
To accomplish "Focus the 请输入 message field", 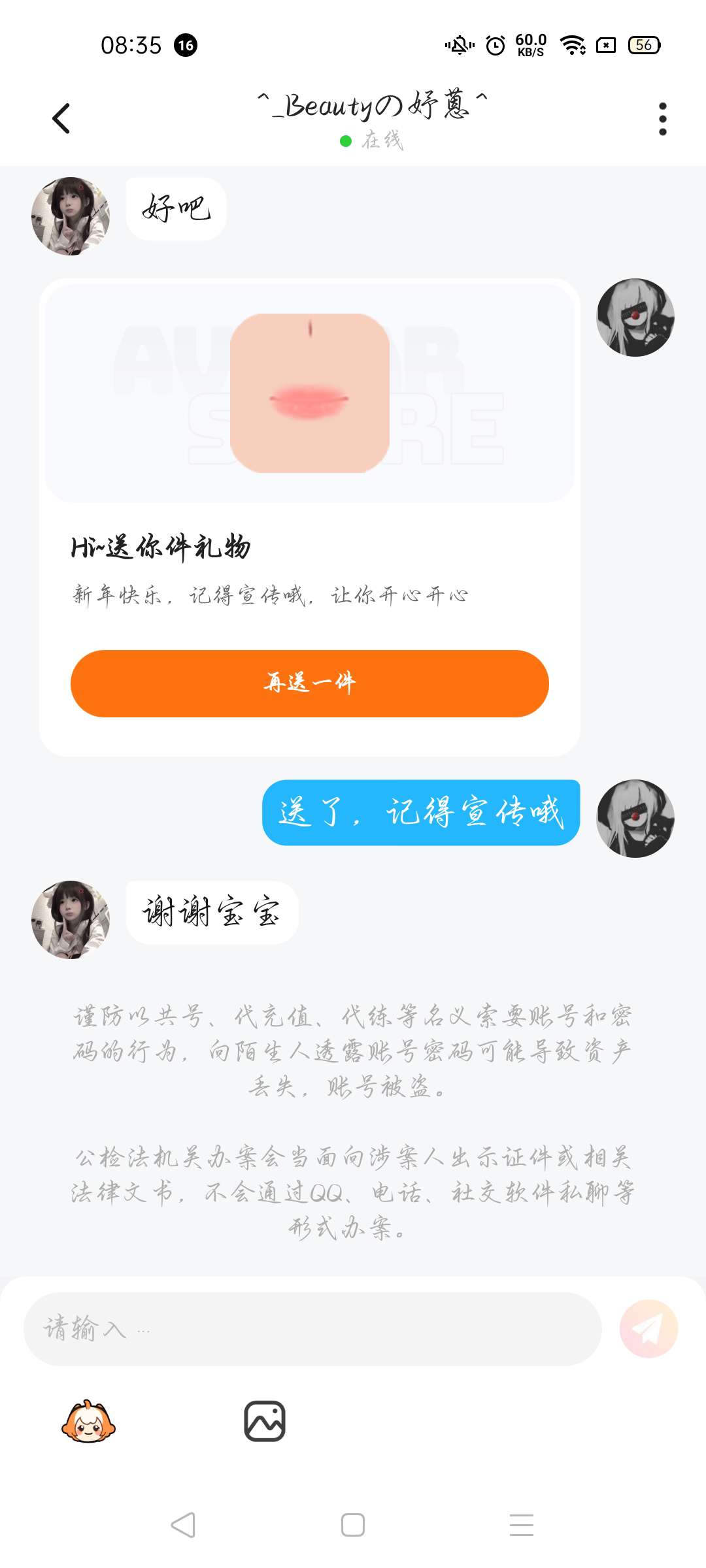I will click(312, 1329).
